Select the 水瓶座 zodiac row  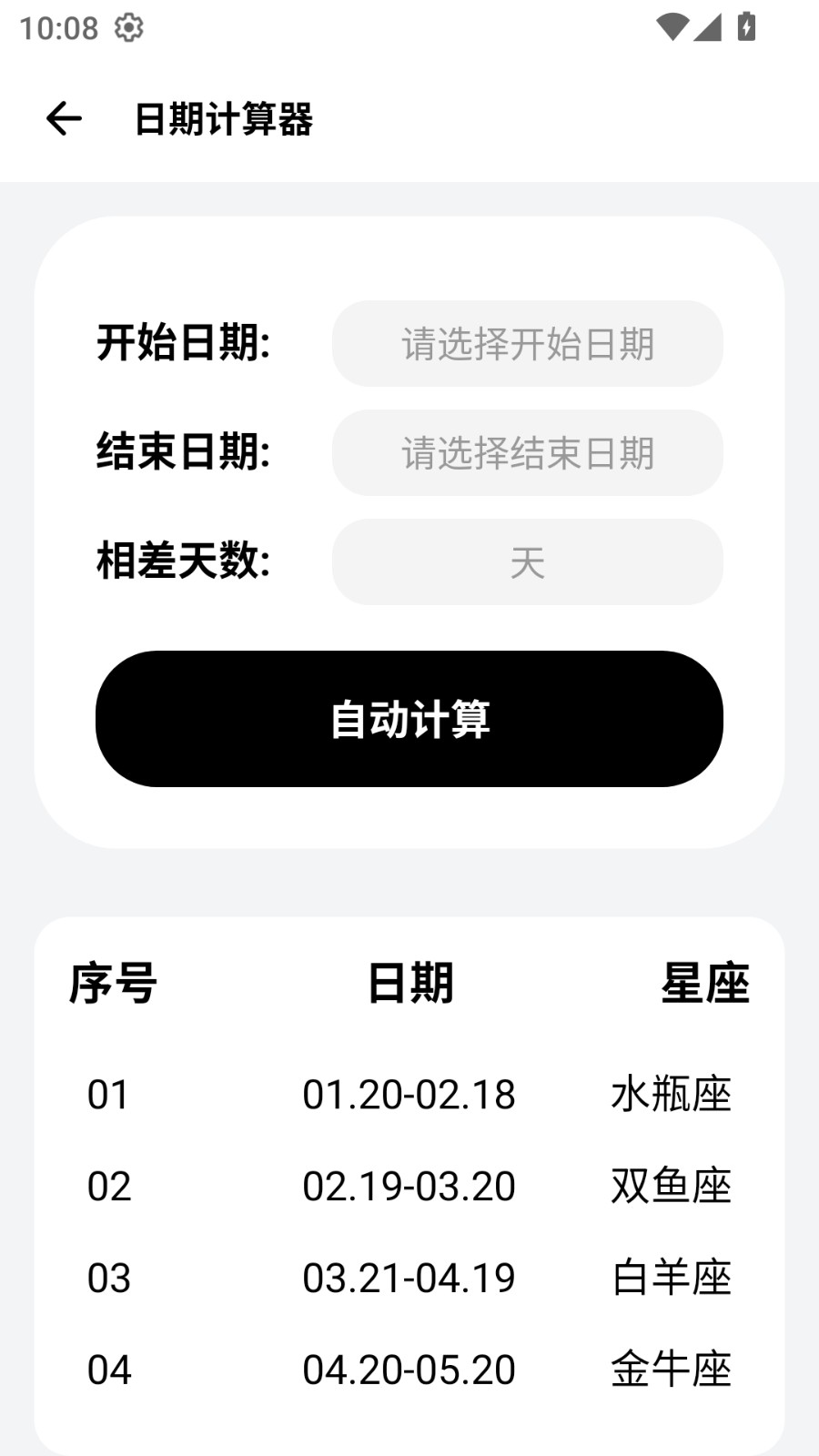pos(671,1096)
